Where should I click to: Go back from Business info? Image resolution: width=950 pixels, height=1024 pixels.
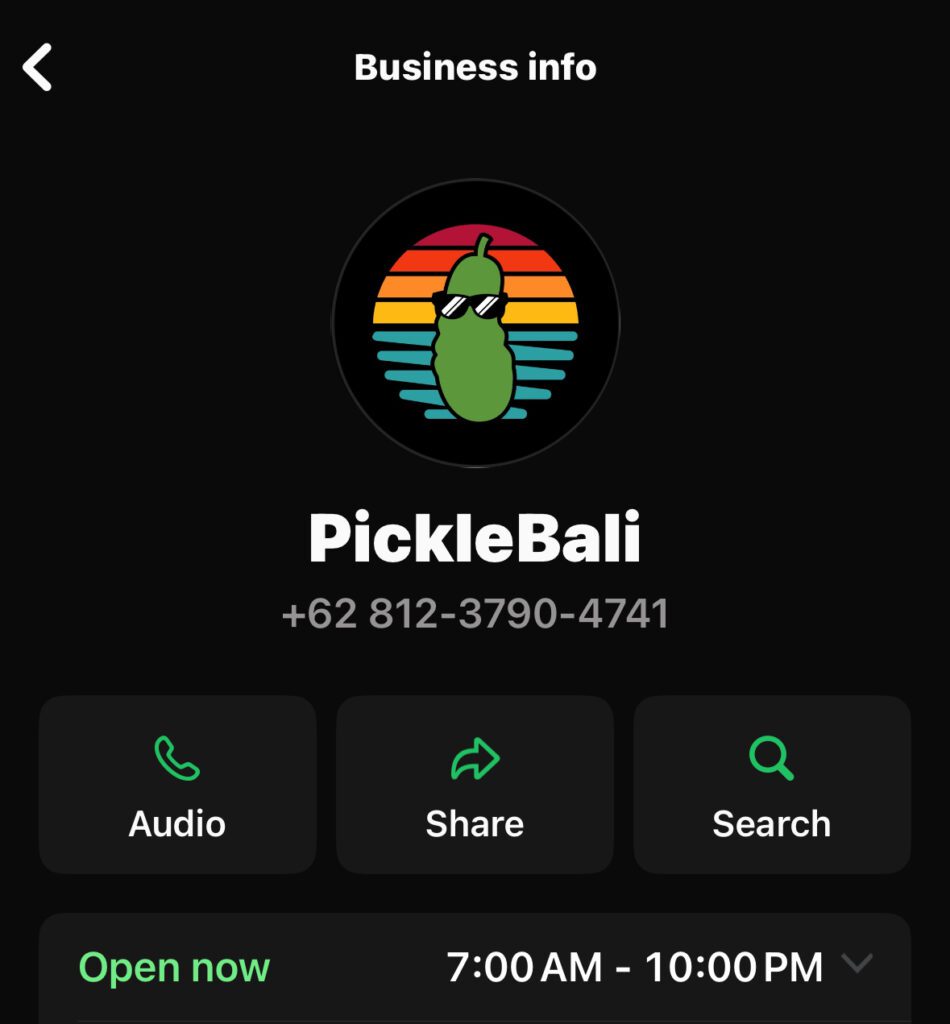pos(38,68)
